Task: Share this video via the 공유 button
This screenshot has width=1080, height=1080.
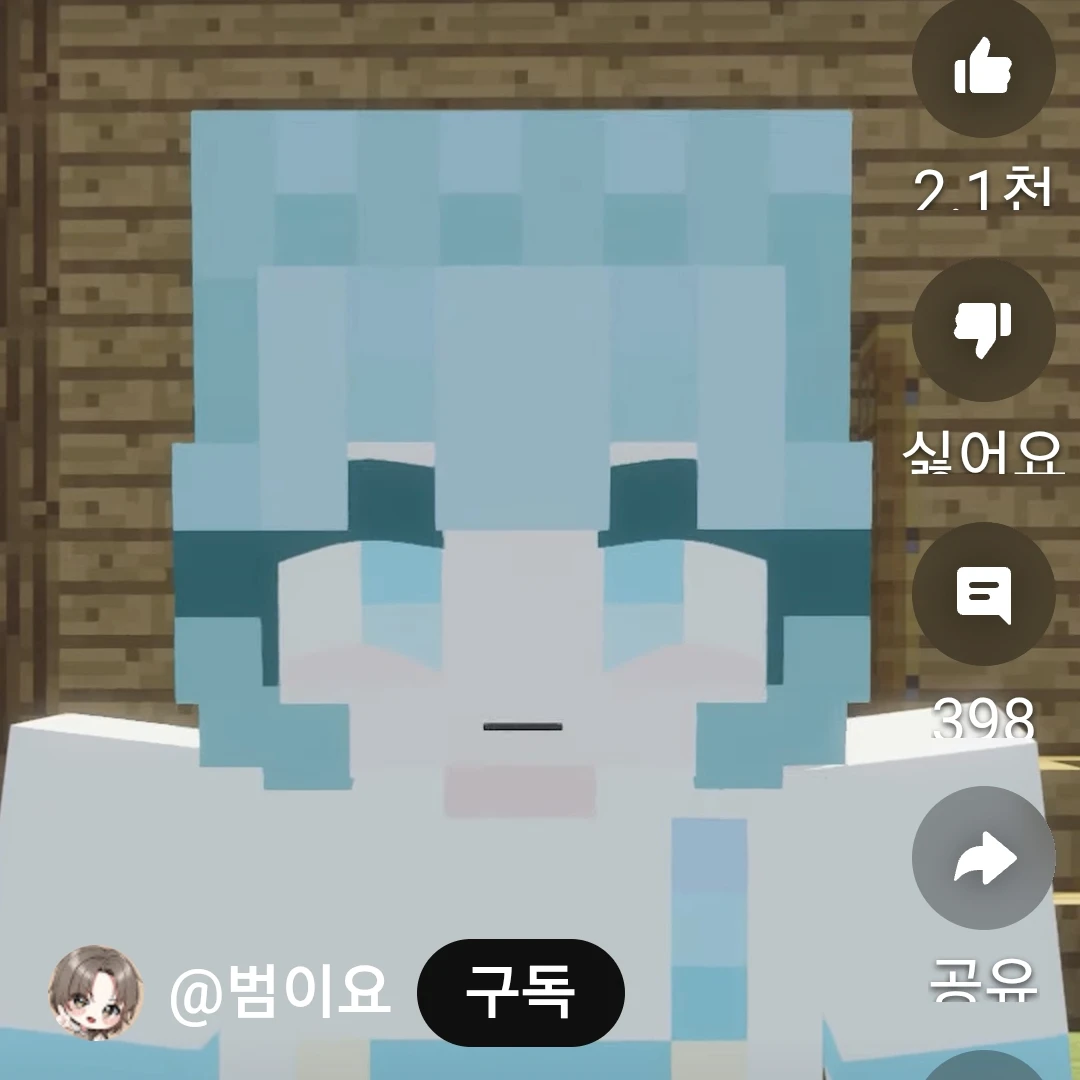Action: click(x=984, y=858)
